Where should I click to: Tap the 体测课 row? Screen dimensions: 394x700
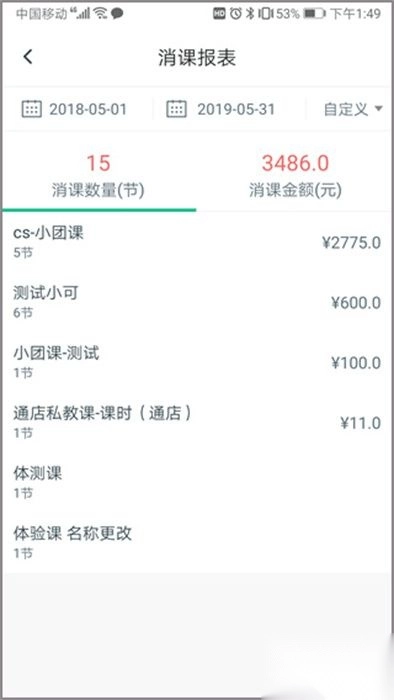[197, 483]
